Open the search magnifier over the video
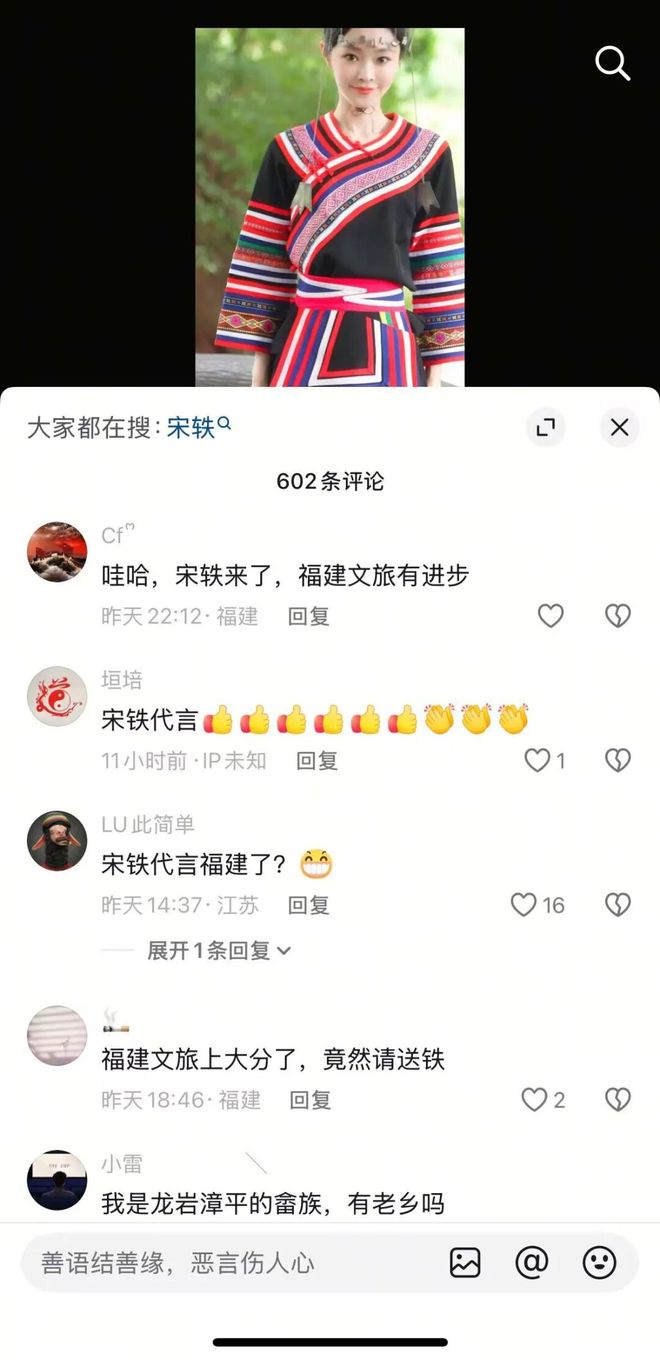 [x=612, y=64]
